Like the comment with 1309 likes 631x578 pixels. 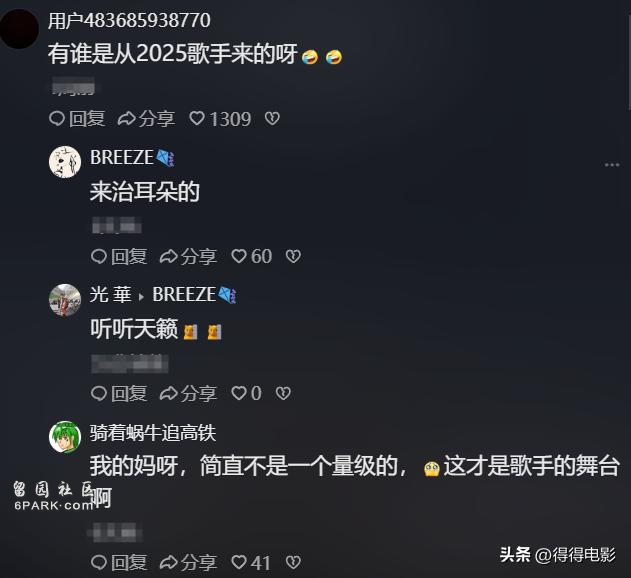coord(197,119)
